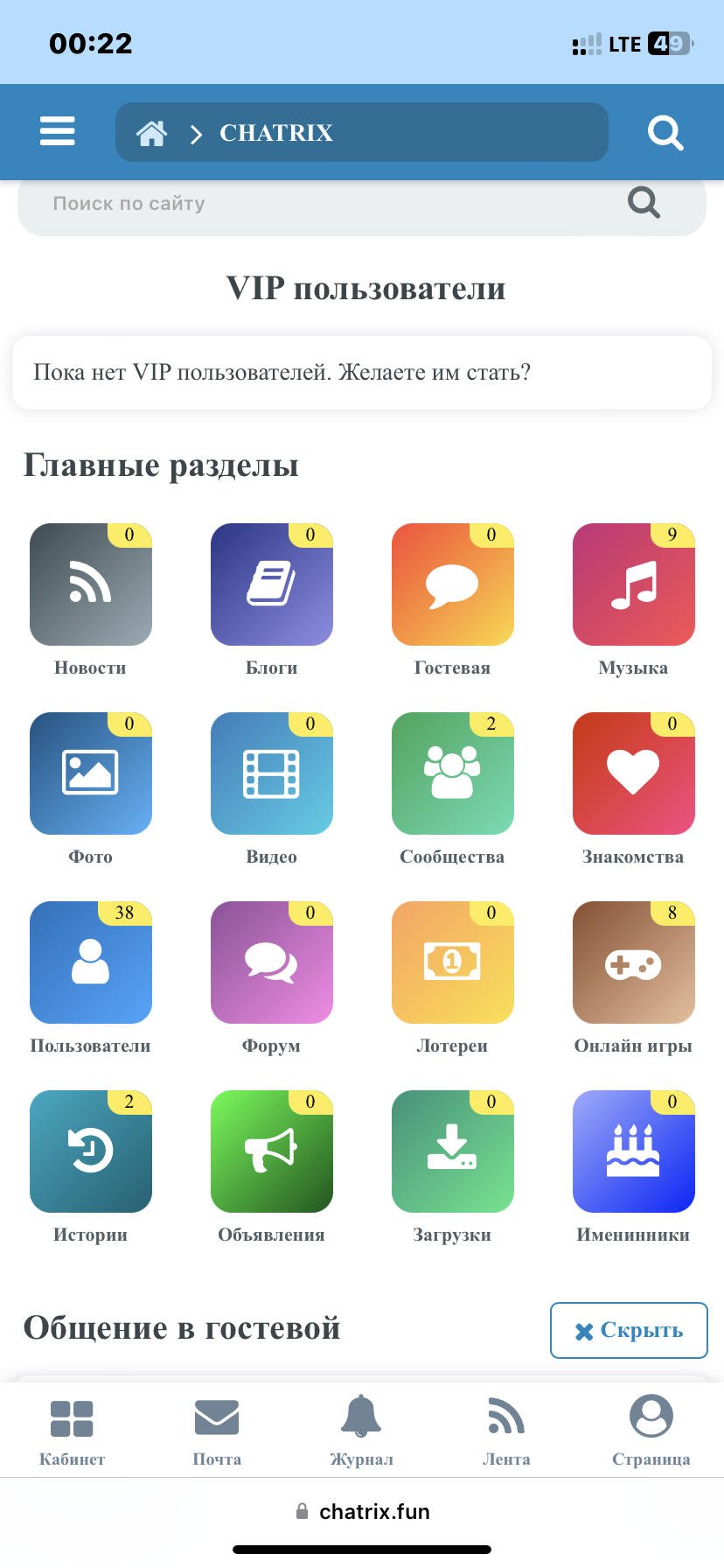Focus the Поиск по сайту field
This screenshot has height=1568, width=724.
pyautogui.click(x=332, y=204)
